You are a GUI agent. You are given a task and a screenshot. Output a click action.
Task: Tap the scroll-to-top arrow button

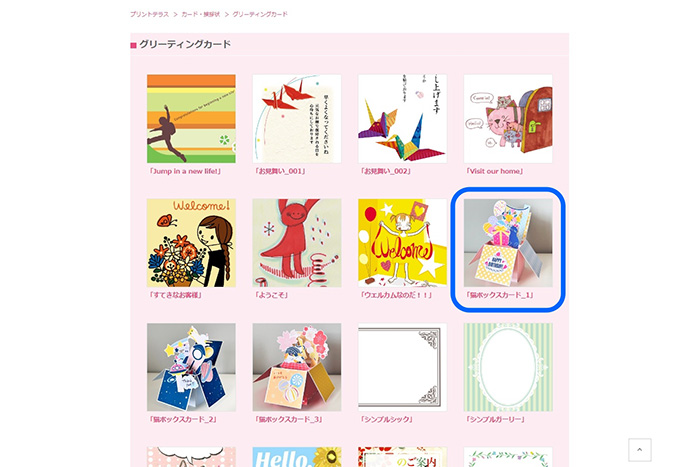[x=640, y=450]
